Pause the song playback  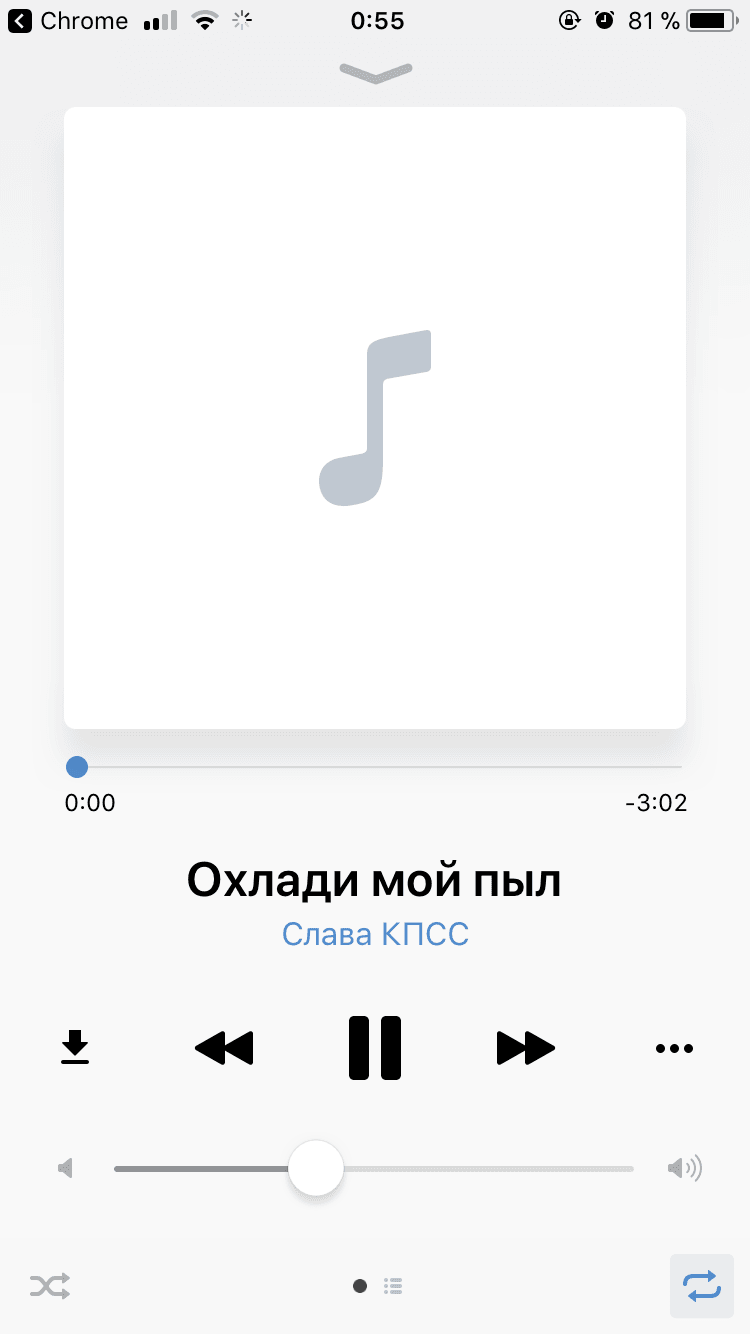(375, 1048)
